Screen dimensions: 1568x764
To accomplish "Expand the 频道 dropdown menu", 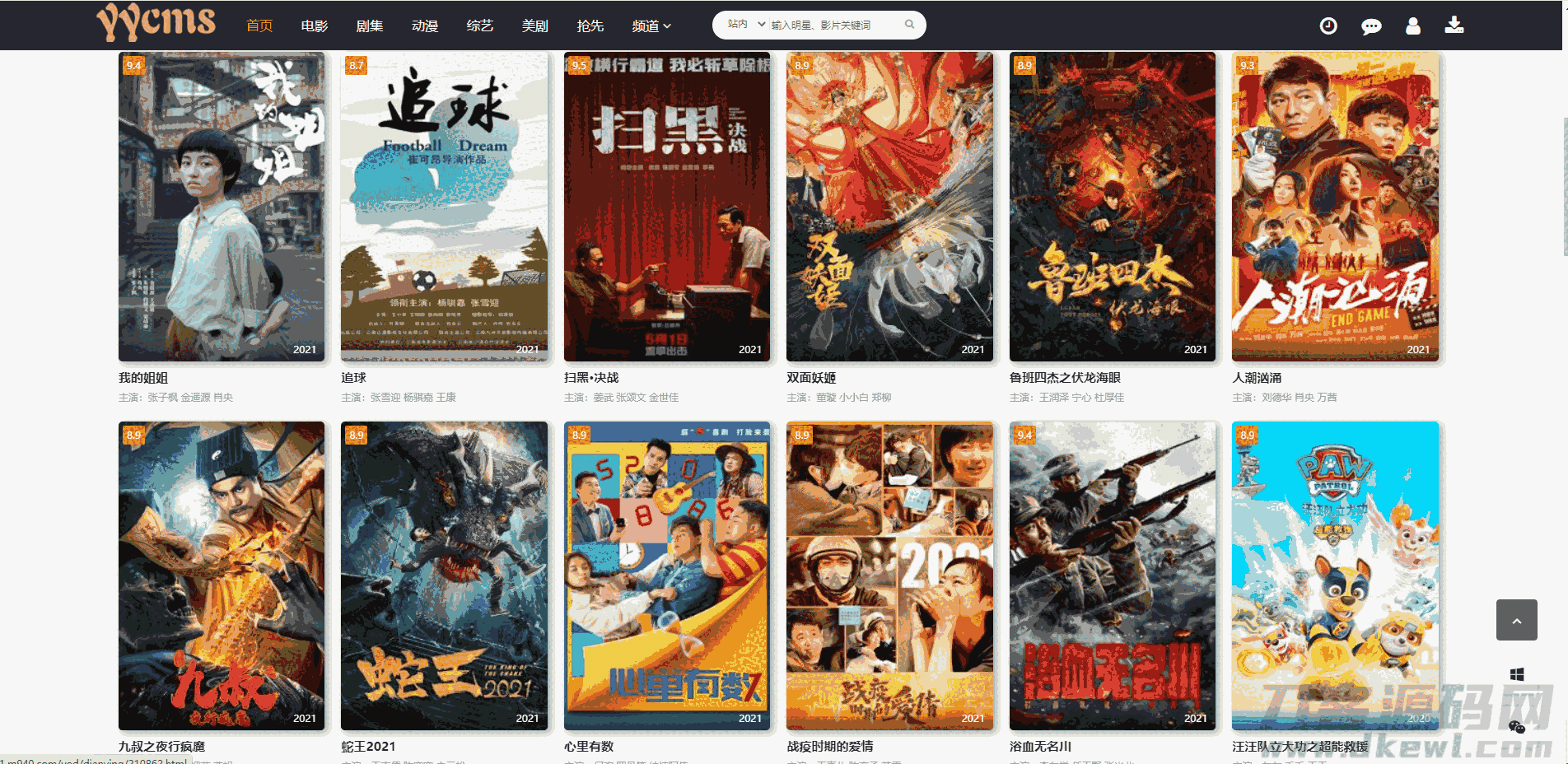I will coord(651,26).
